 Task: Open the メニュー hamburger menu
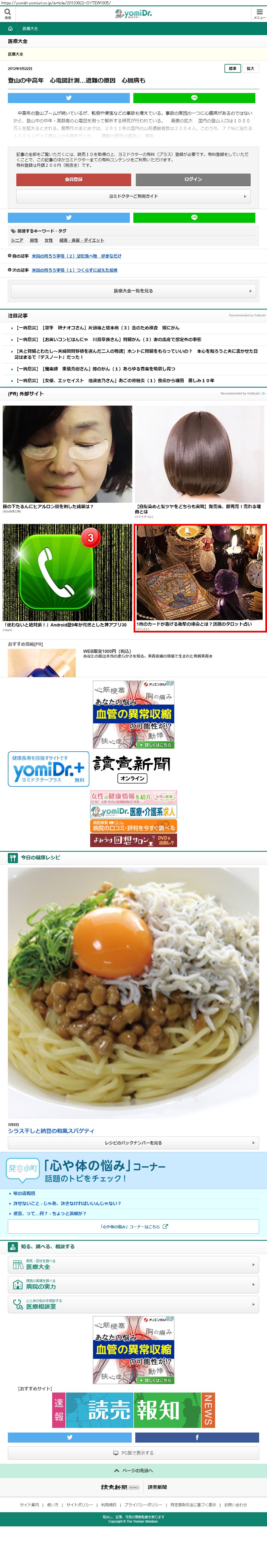coord(259,13)
